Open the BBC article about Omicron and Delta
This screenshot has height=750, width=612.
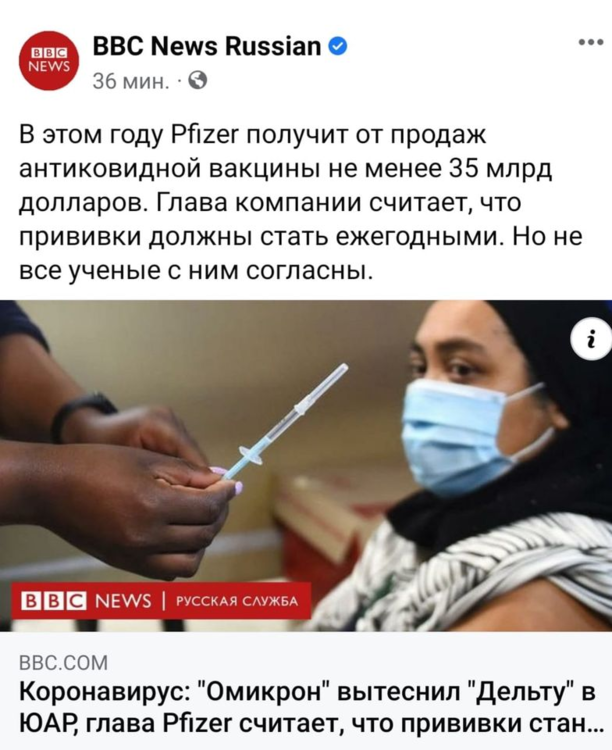click(306, 704)
